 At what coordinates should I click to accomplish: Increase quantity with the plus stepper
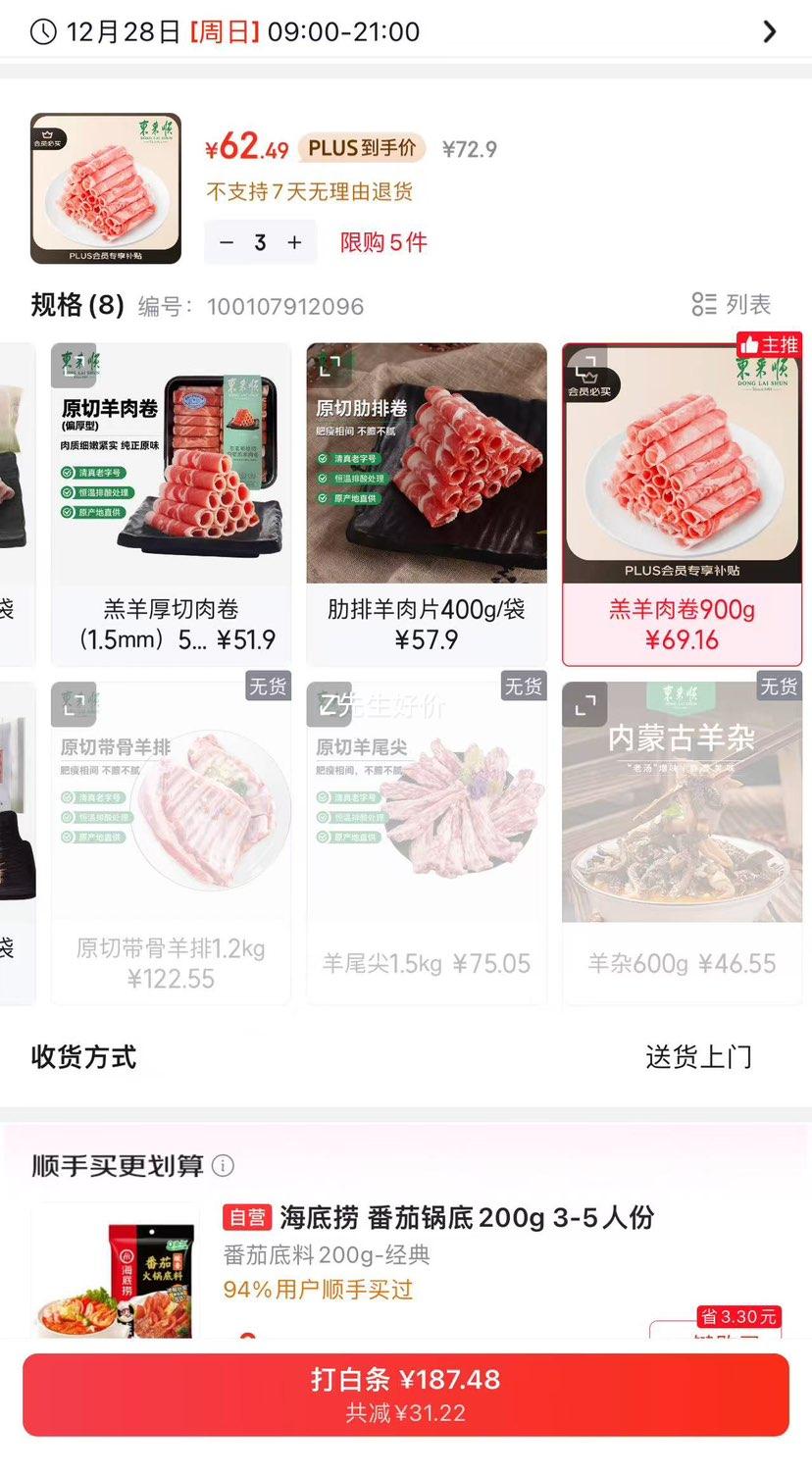[294, 241]
